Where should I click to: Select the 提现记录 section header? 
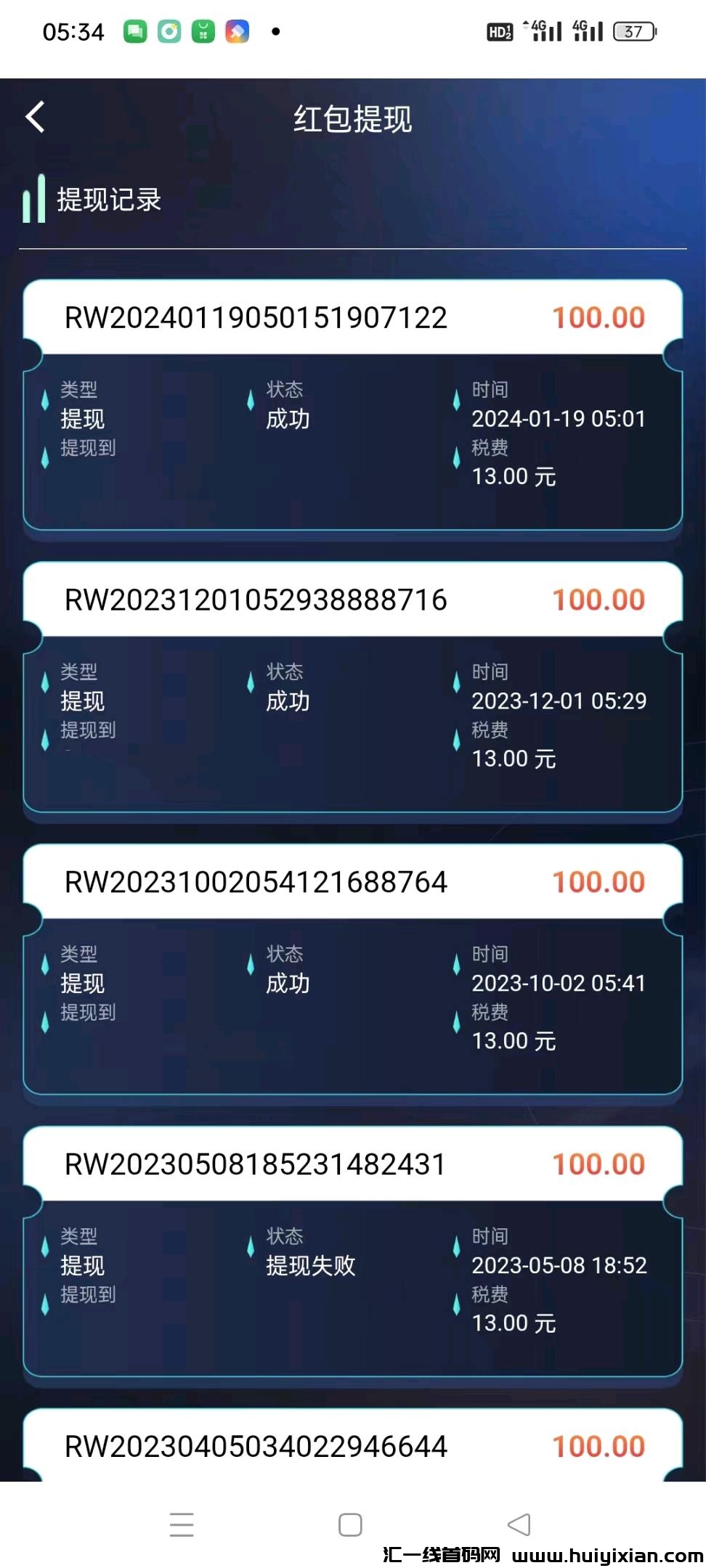click(108, 200)
